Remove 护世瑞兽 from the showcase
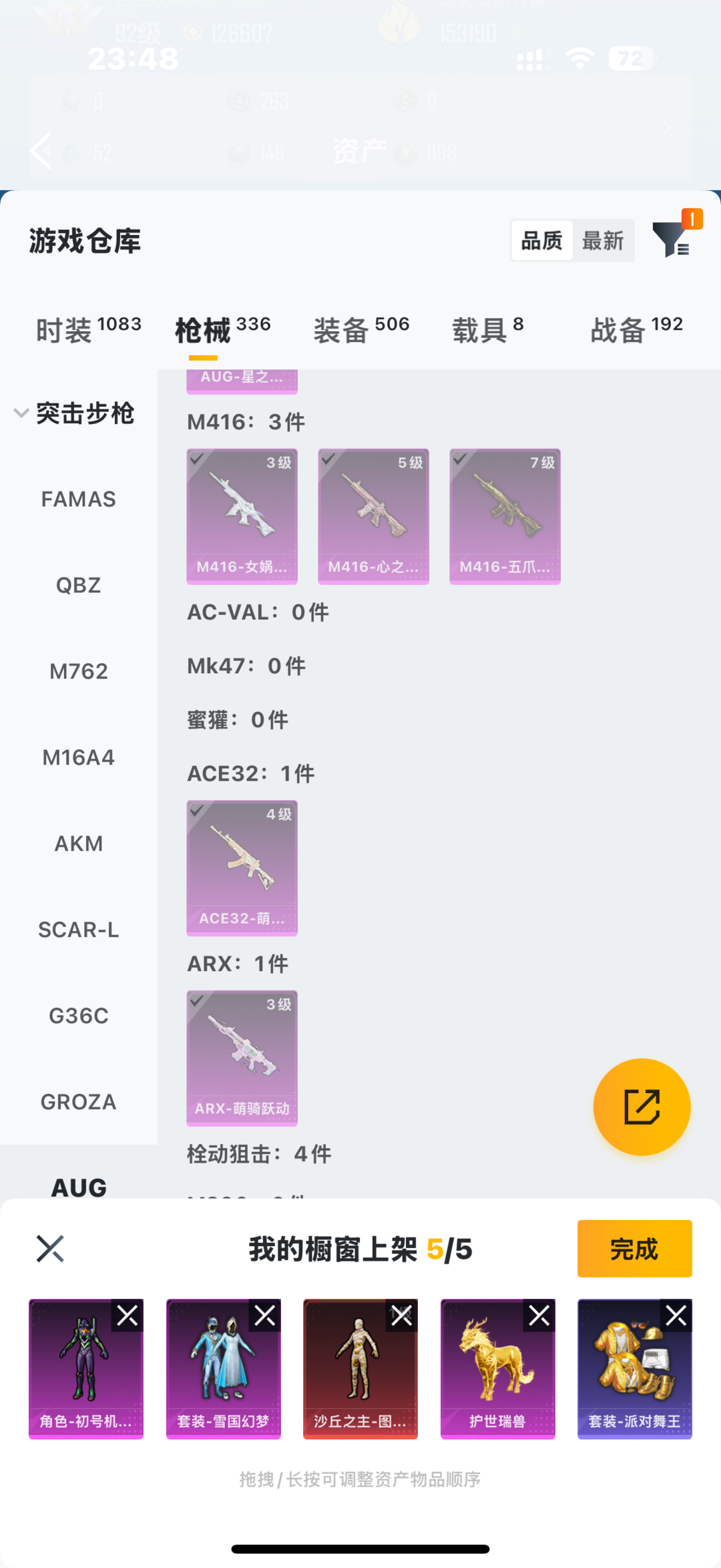 pyautogui.click(x=539, y=1316)
